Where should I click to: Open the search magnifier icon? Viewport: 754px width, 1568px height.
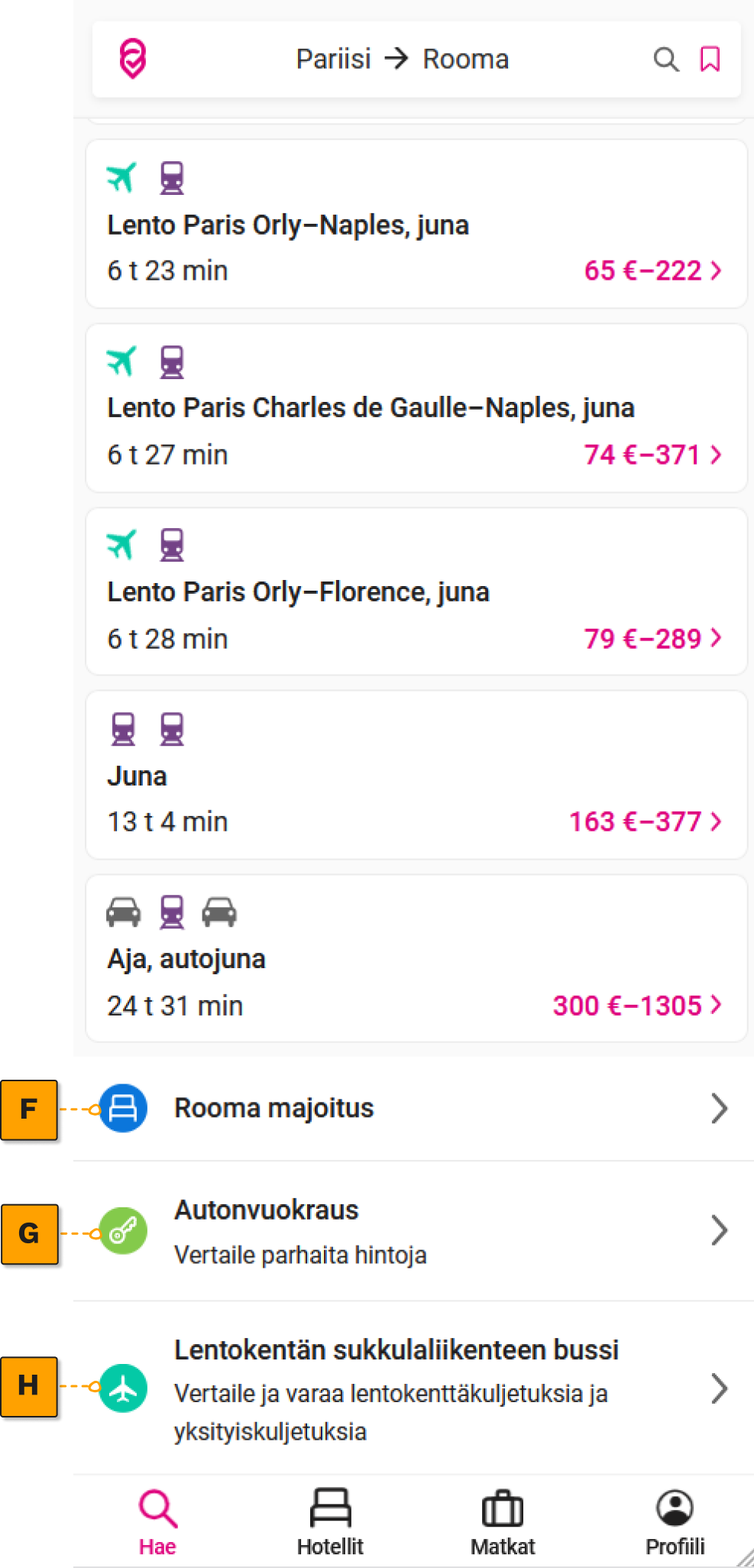(x=666, y=59)
